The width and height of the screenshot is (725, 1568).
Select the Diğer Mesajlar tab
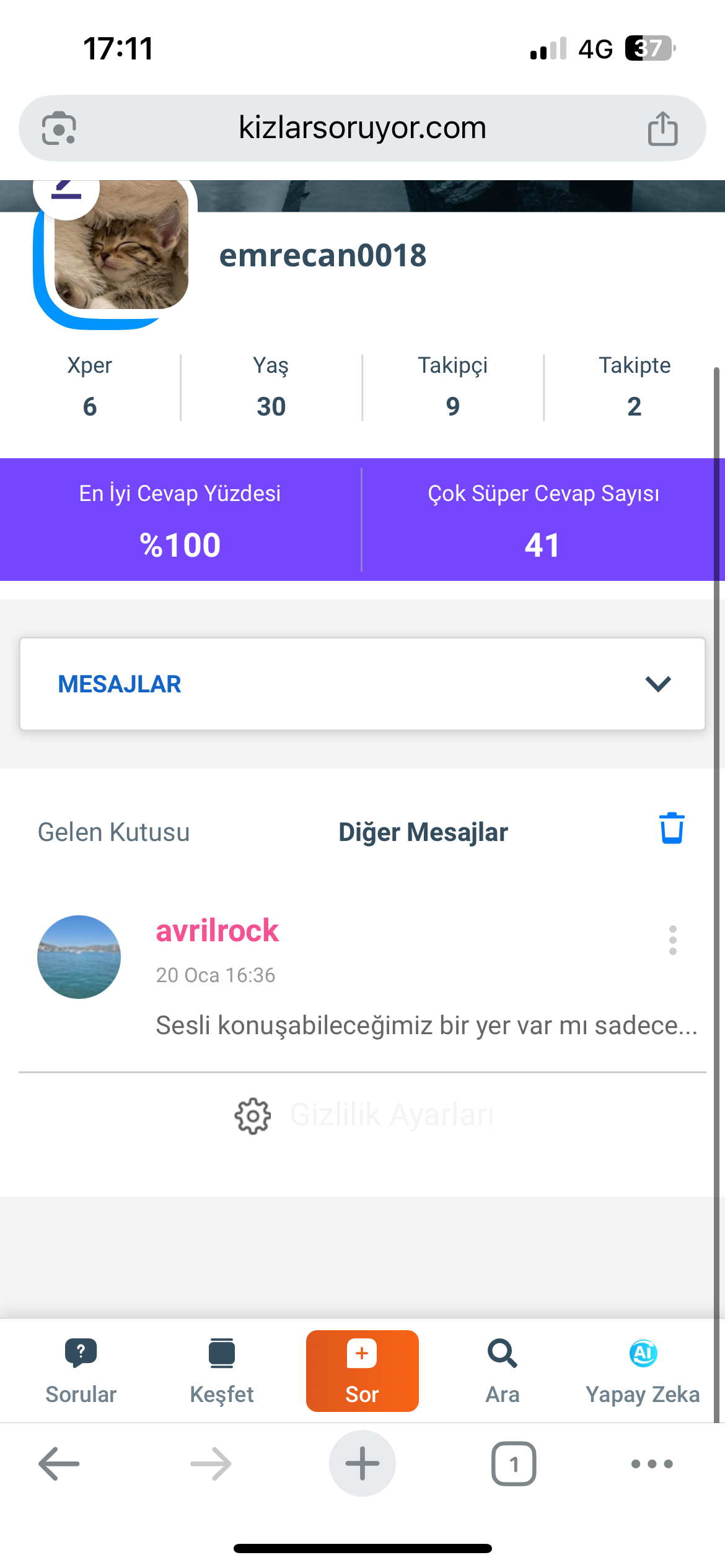coord(423,832)
